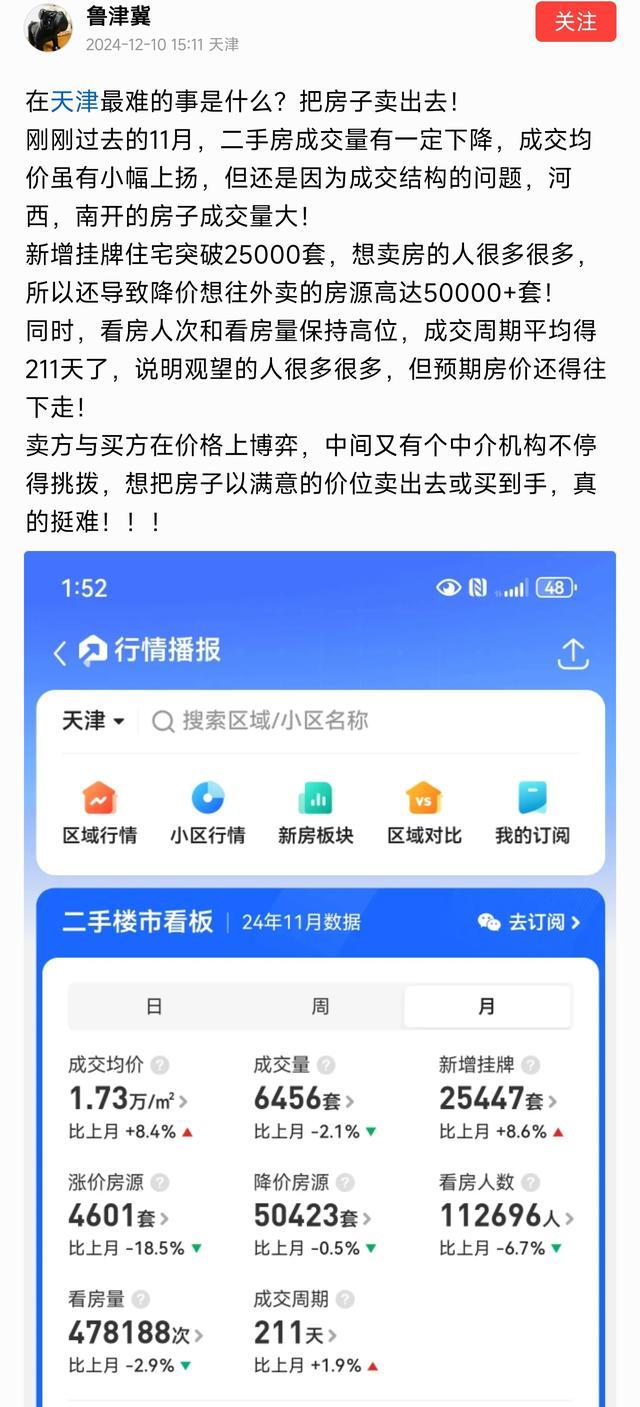
Task: Open 鲁津冀's profile avatar
Action: click(48, 27)
